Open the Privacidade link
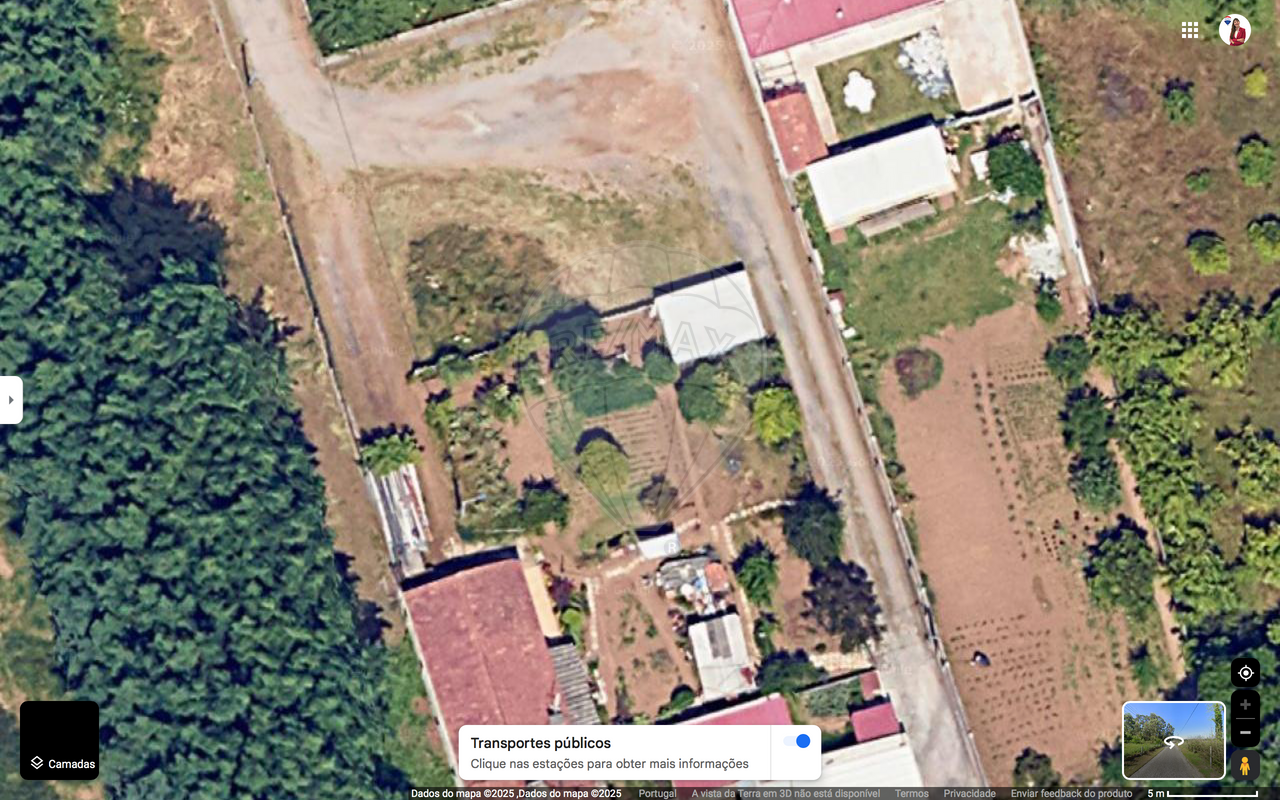The width and height of the screenshot is (1280, 800). tap(969, 794)
